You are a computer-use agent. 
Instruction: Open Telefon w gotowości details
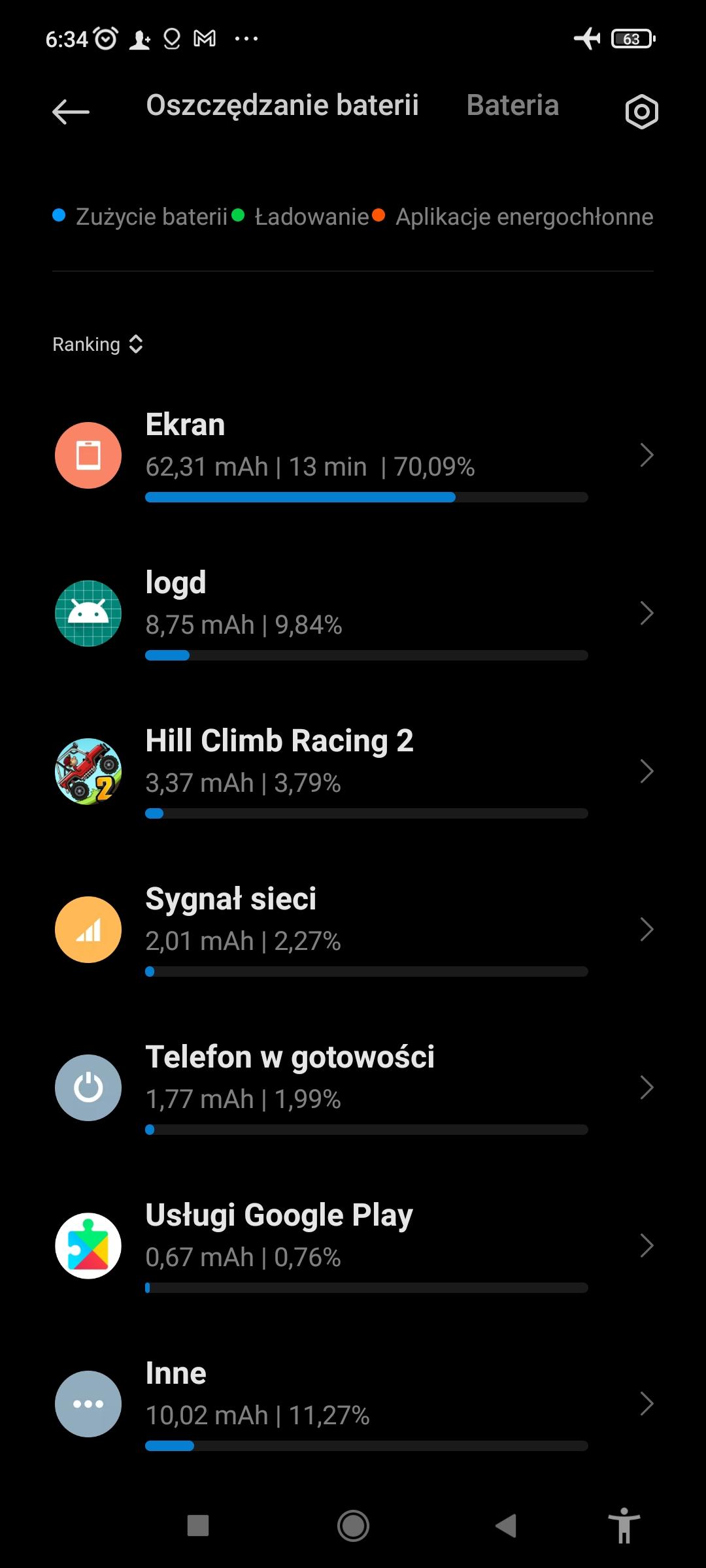tap(353, 1088)
